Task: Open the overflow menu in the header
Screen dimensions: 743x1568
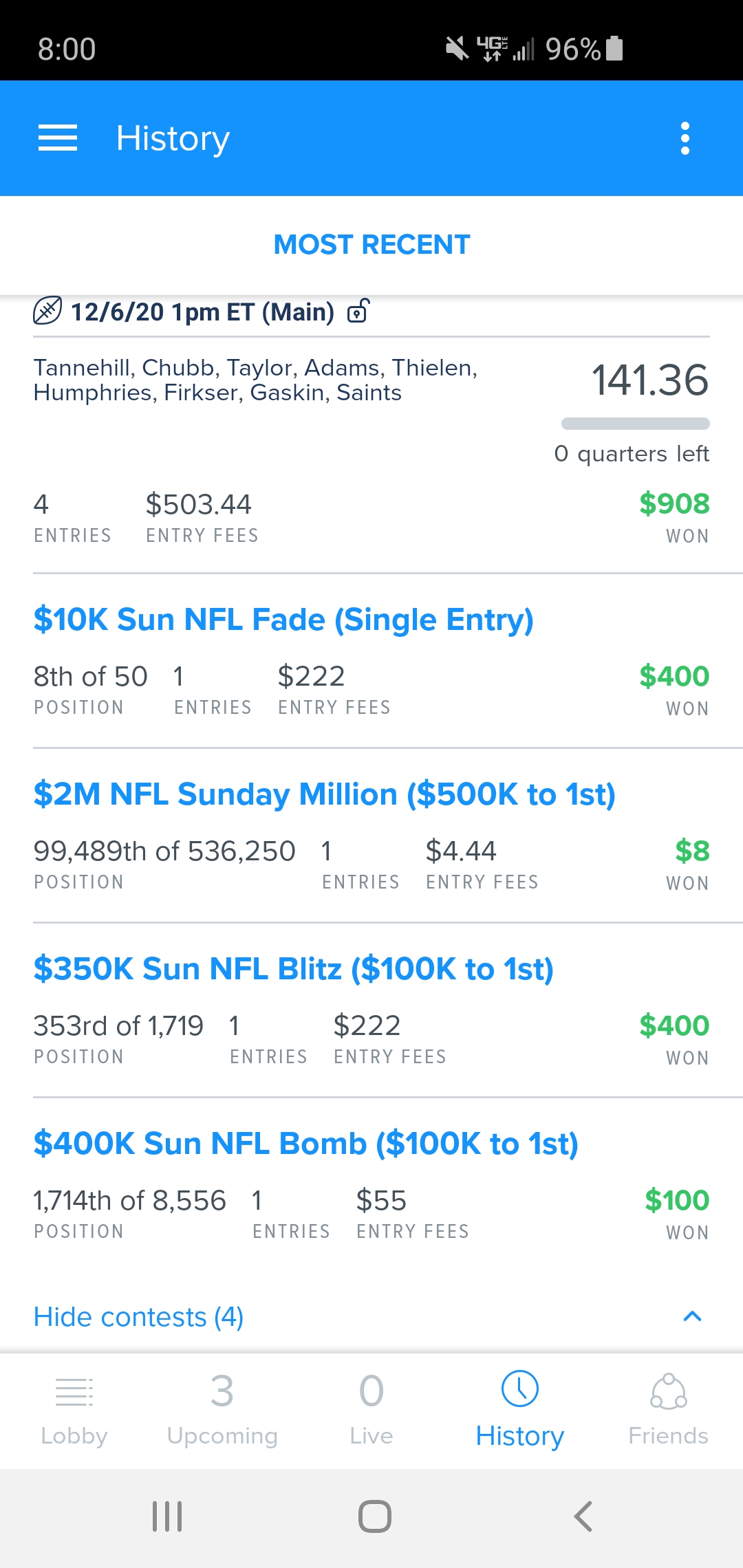Action: [685, 138]
